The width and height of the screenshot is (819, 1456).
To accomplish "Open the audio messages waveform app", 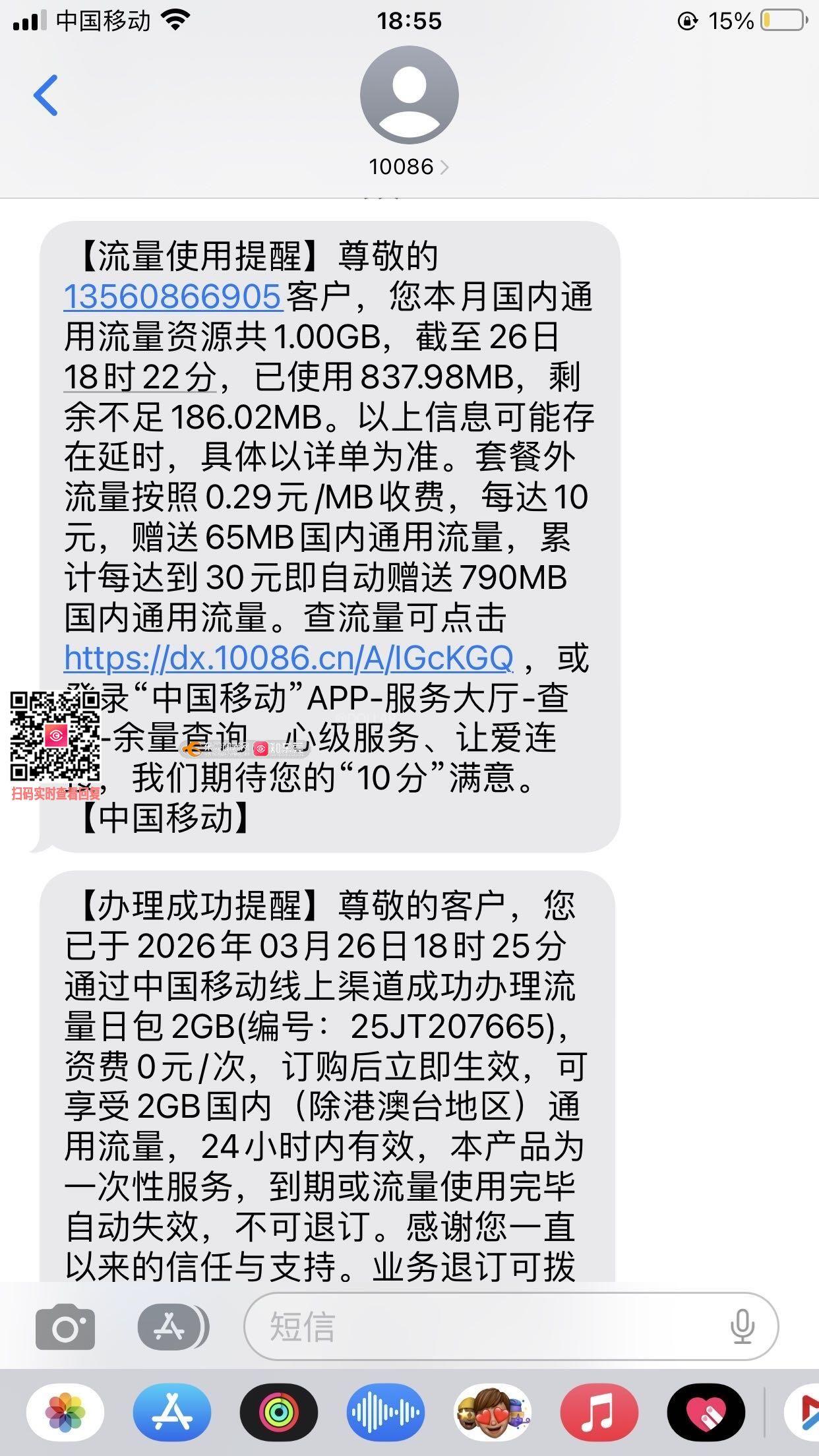I will [386, 1412].
